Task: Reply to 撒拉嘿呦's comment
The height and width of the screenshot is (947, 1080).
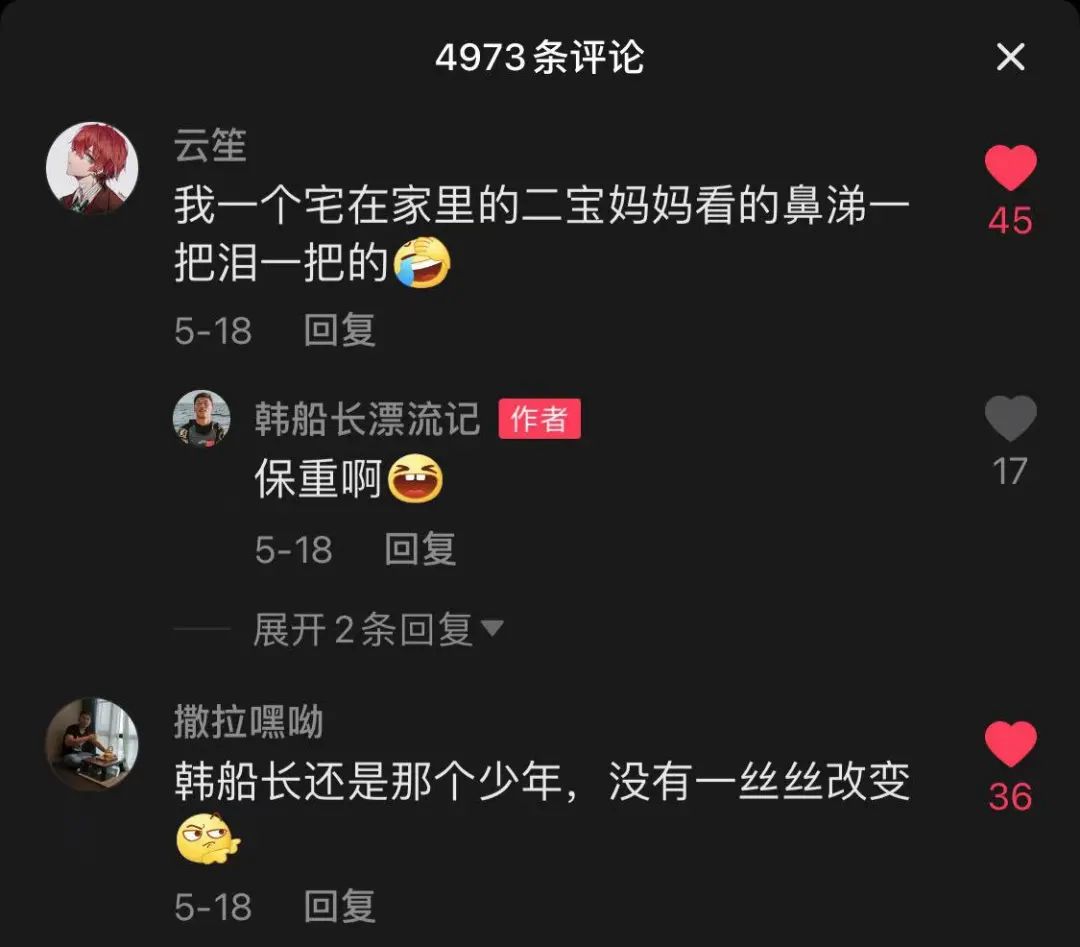Action: tap(339, 906)
